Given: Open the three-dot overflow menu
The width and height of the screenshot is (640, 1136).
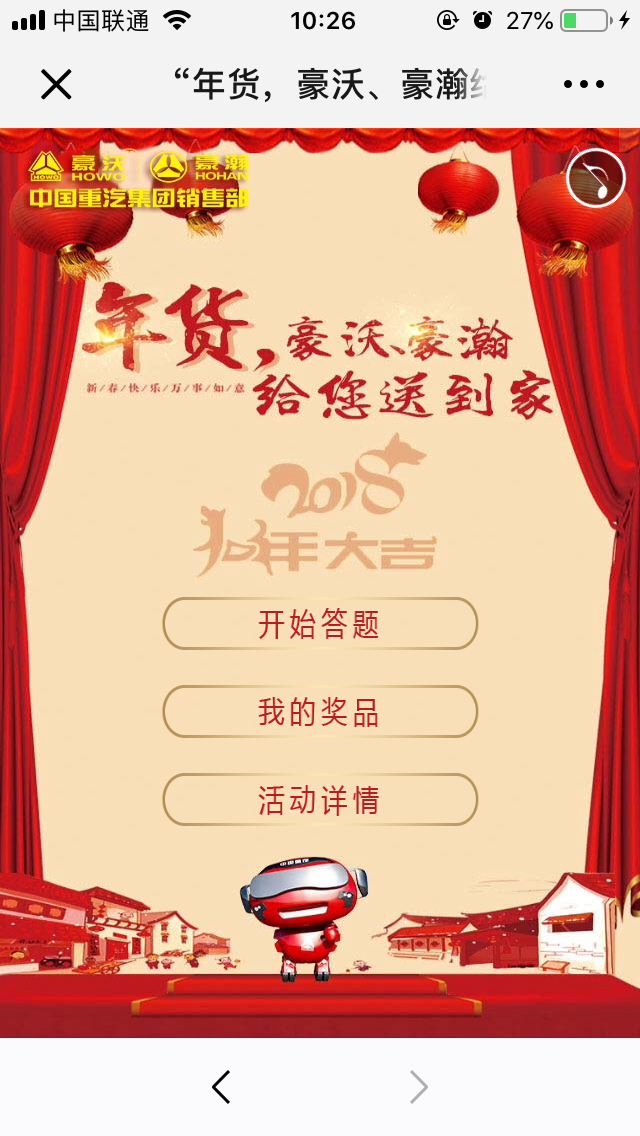Looking at the screenshot, I should pyautogui.click(x=584, y=85).
